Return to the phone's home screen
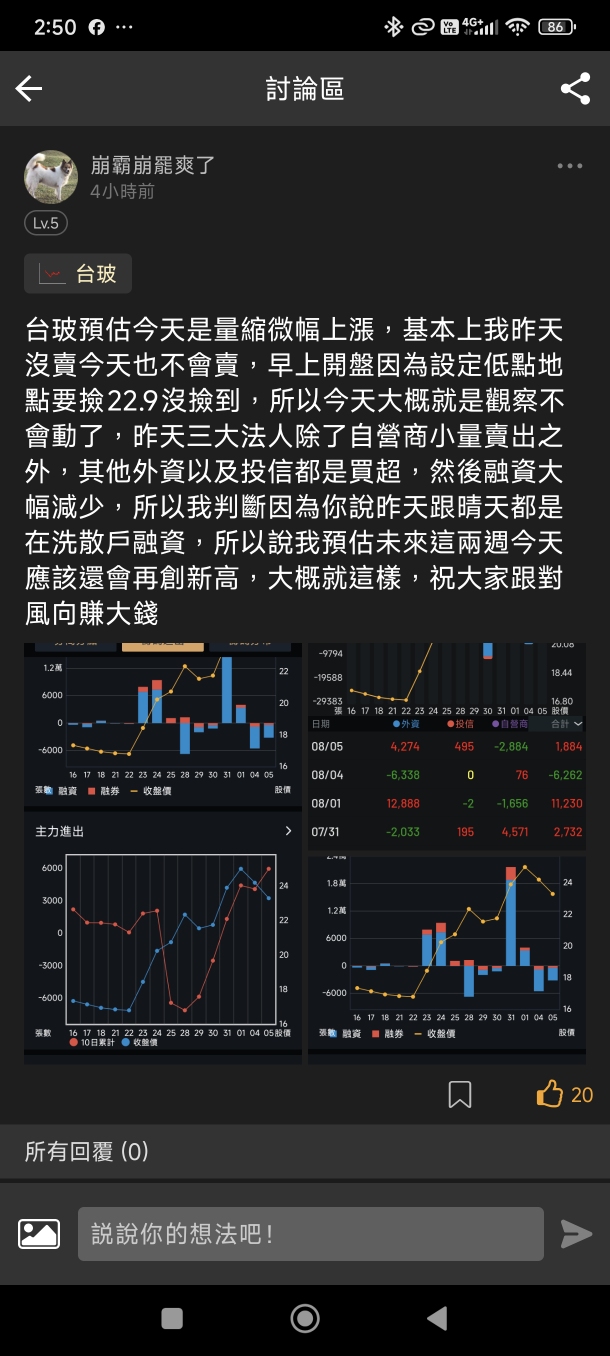The width and height of the screenshot is (610, 1356). coord(305,1318)
